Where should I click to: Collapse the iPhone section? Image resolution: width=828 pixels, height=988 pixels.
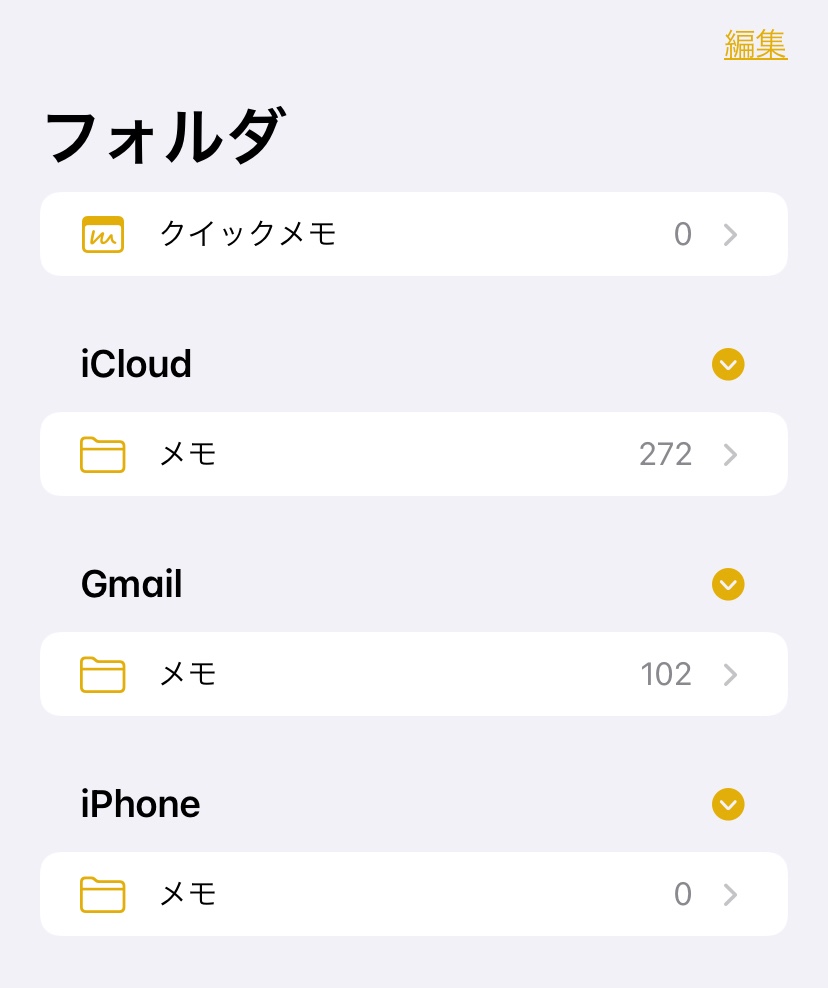pyautogui.click(x=728, y=804)
